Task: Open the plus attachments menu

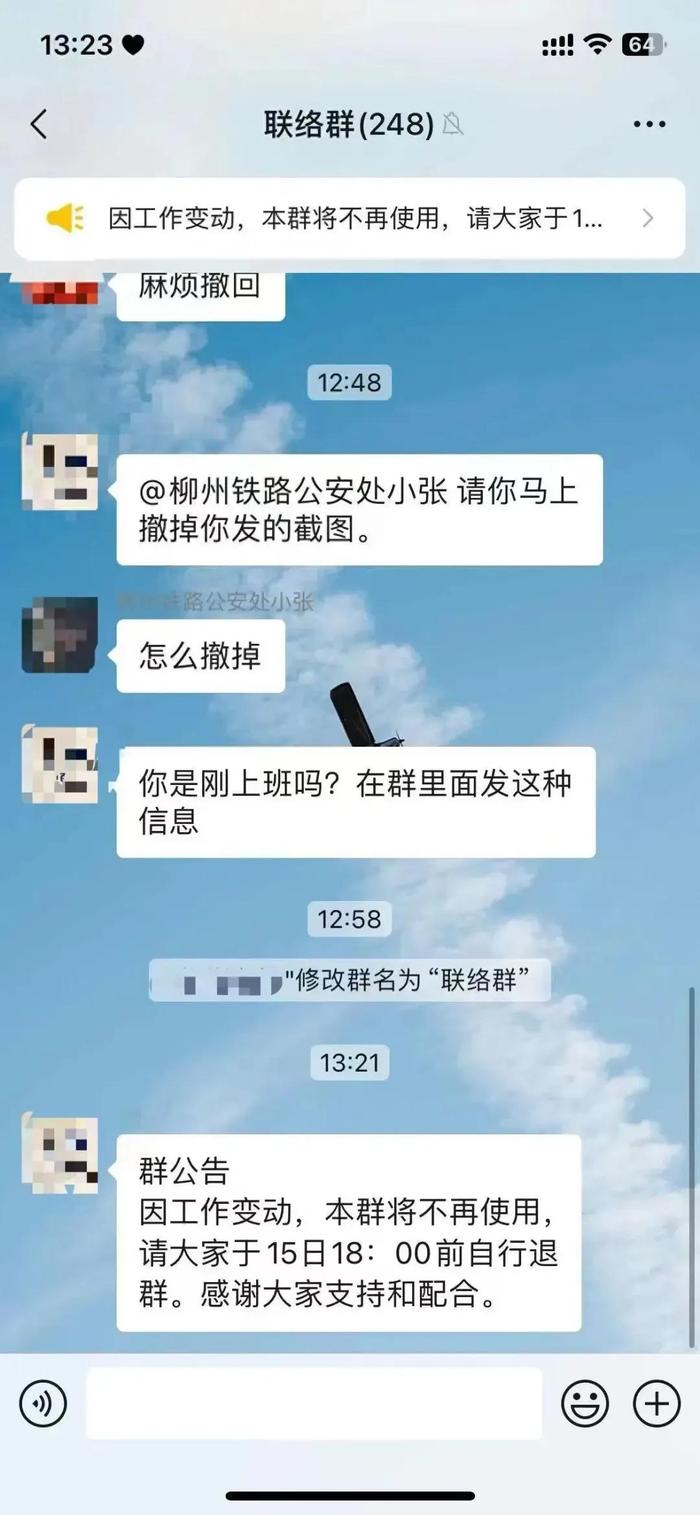Action: pos(657,1403)
